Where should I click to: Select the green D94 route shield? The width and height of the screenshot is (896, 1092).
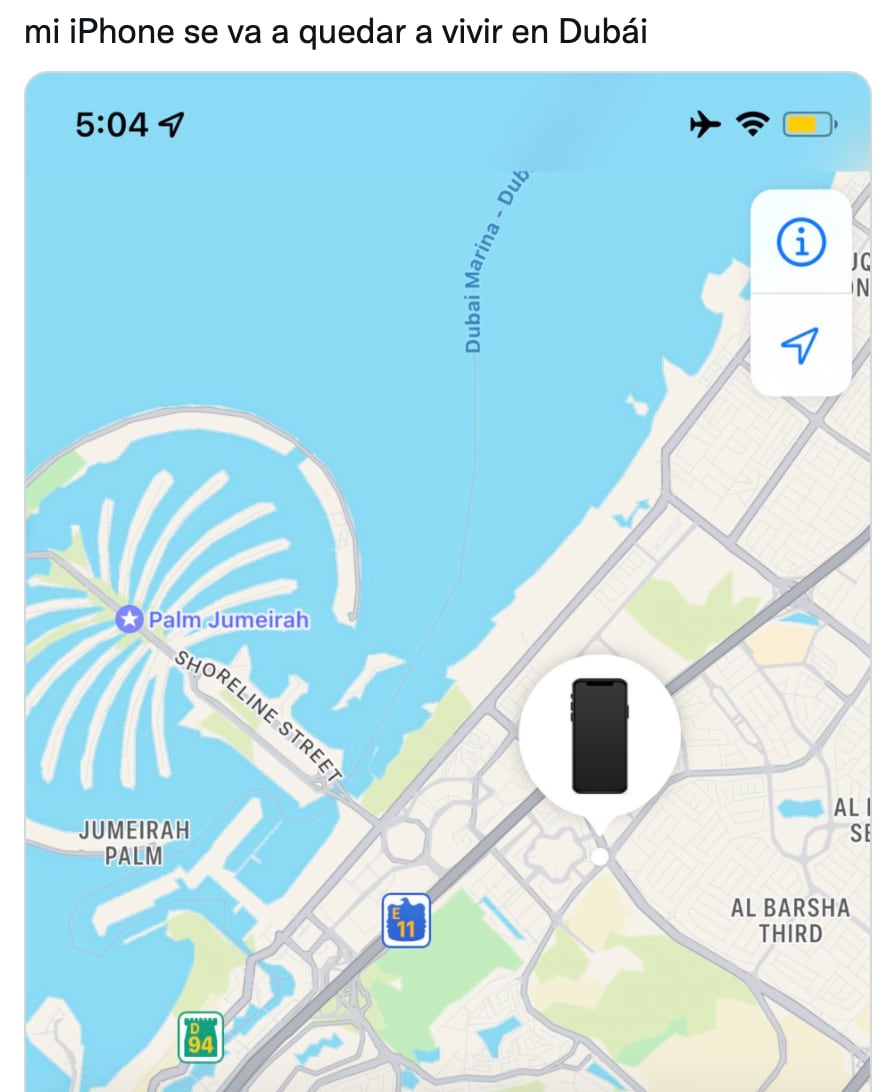click(x=199, y=1037)
